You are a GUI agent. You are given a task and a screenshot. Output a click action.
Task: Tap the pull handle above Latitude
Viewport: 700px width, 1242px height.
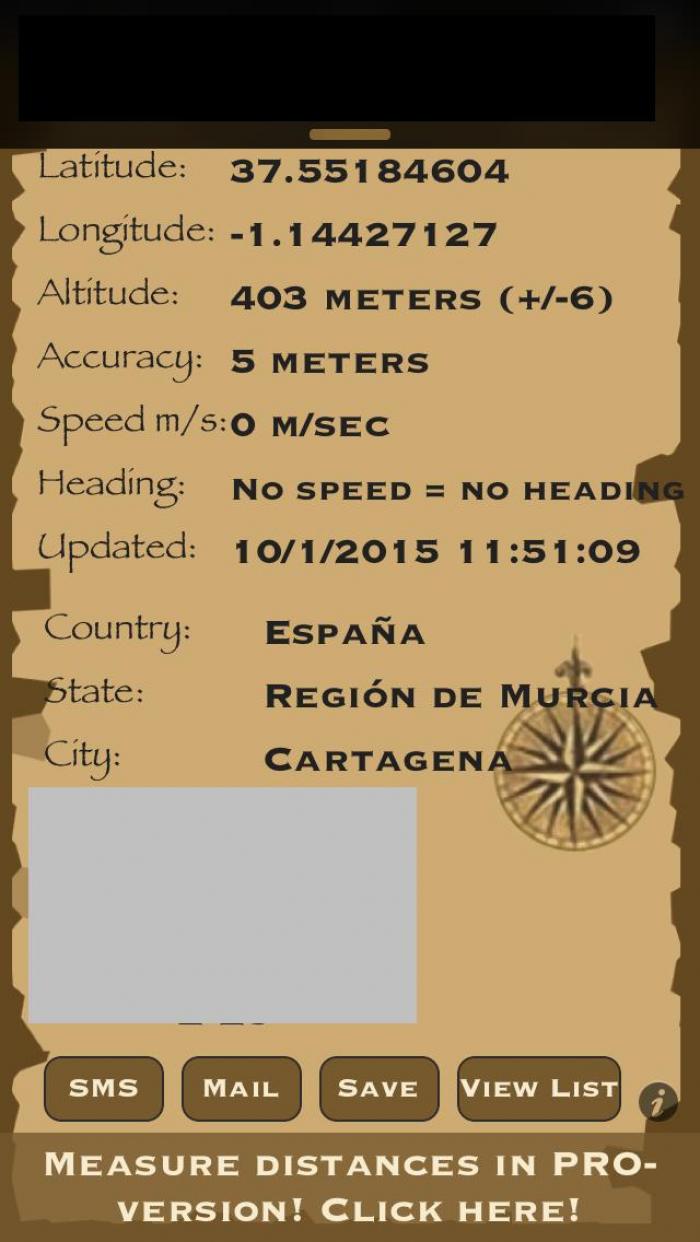(x=350, y=134)
